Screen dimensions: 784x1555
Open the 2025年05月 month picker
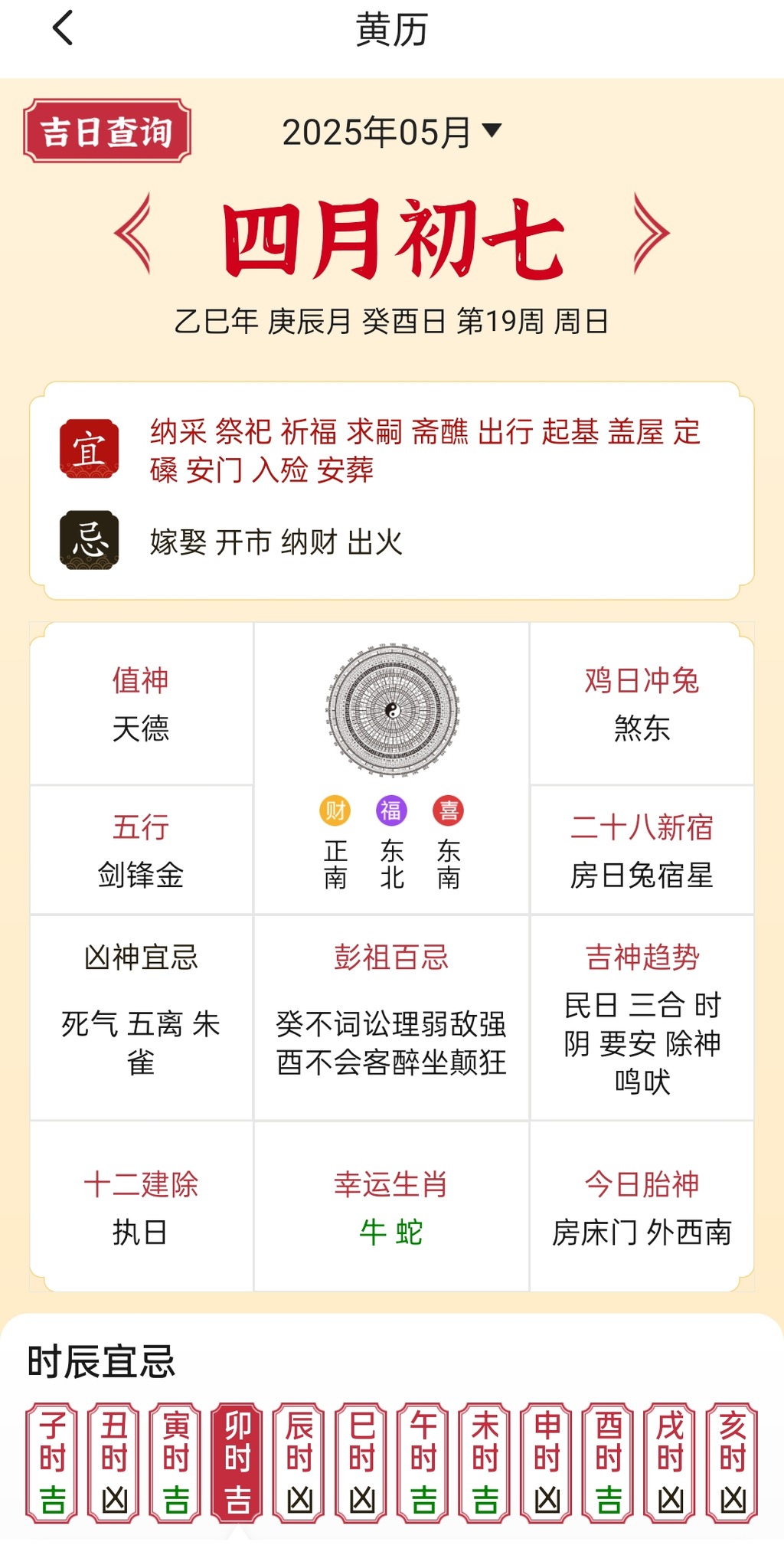tap(391, 132)
